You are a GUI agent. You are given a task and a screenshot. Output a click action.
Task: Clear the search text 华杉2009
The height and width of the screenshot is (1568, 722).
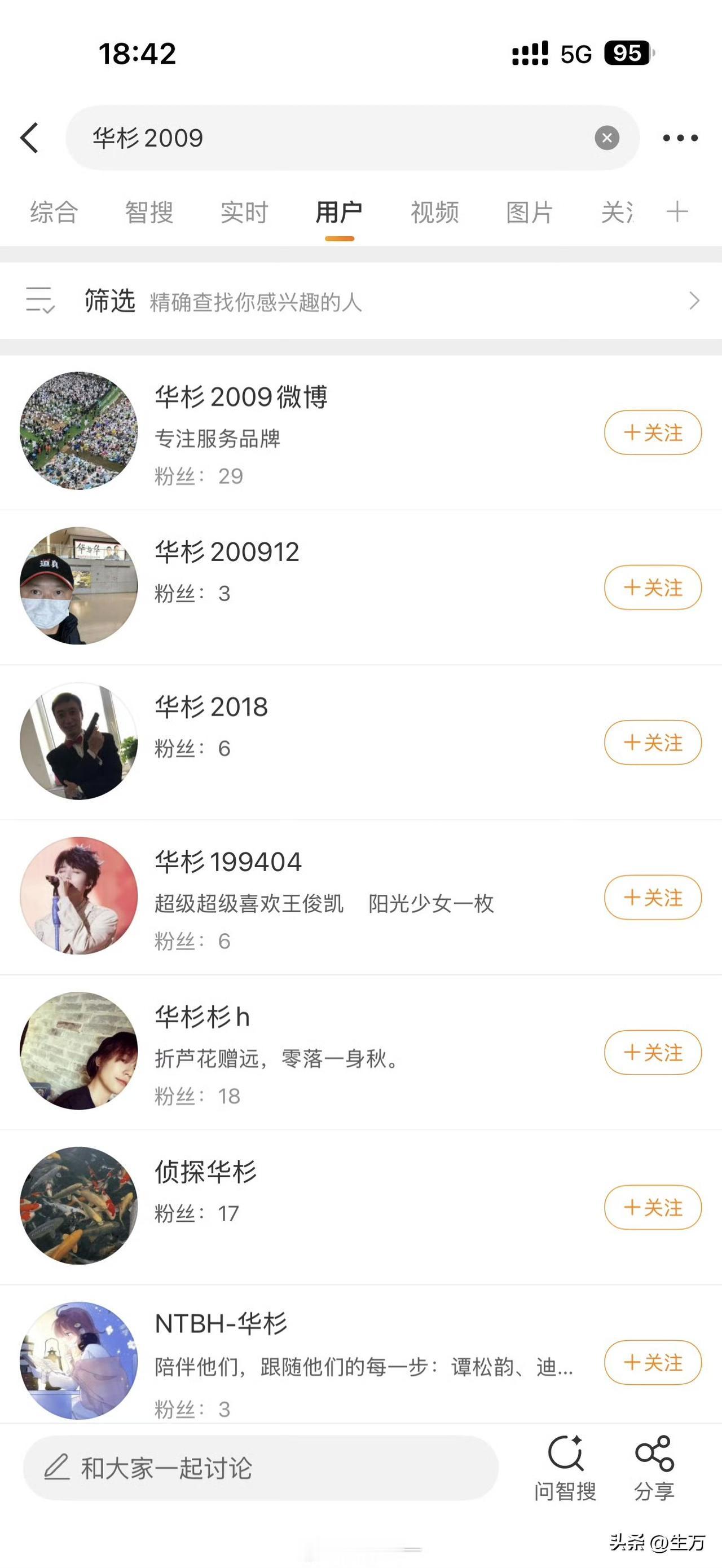pos(606,138)
